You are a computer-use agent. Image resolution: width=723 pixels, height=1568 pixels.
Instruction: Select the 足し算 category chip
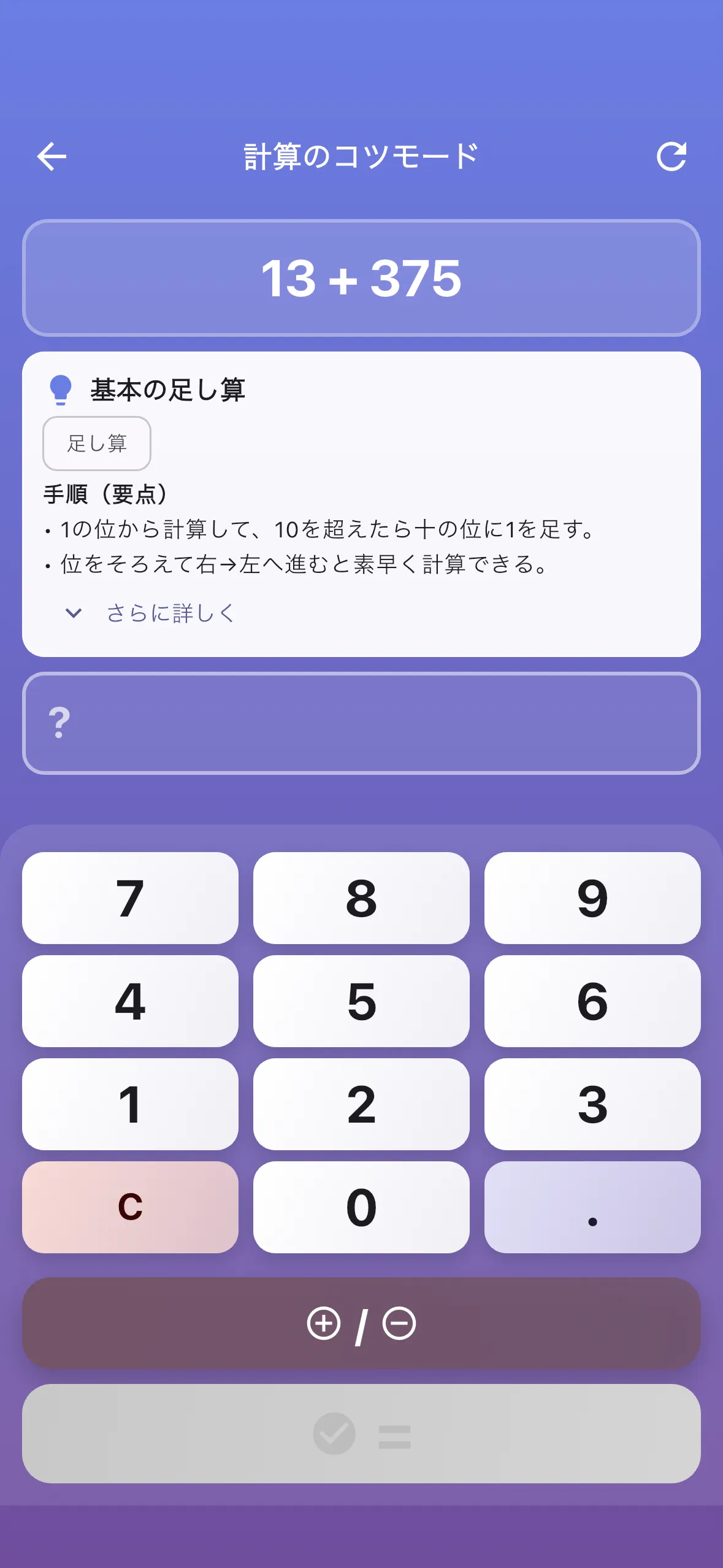point(96,443)
